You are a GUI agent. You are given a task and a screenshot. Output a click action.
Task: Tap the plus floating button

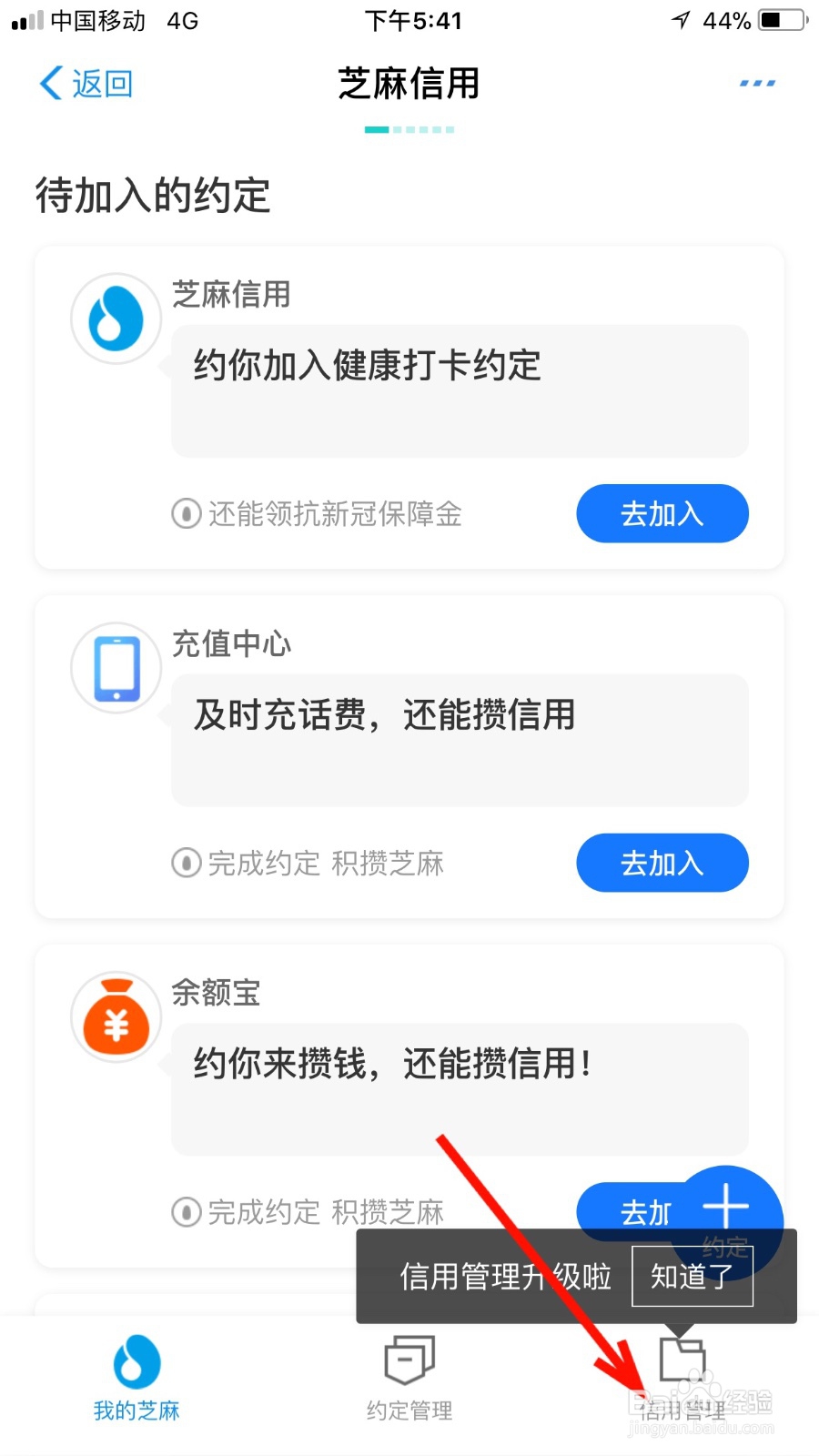click(x=726, y=1210)
